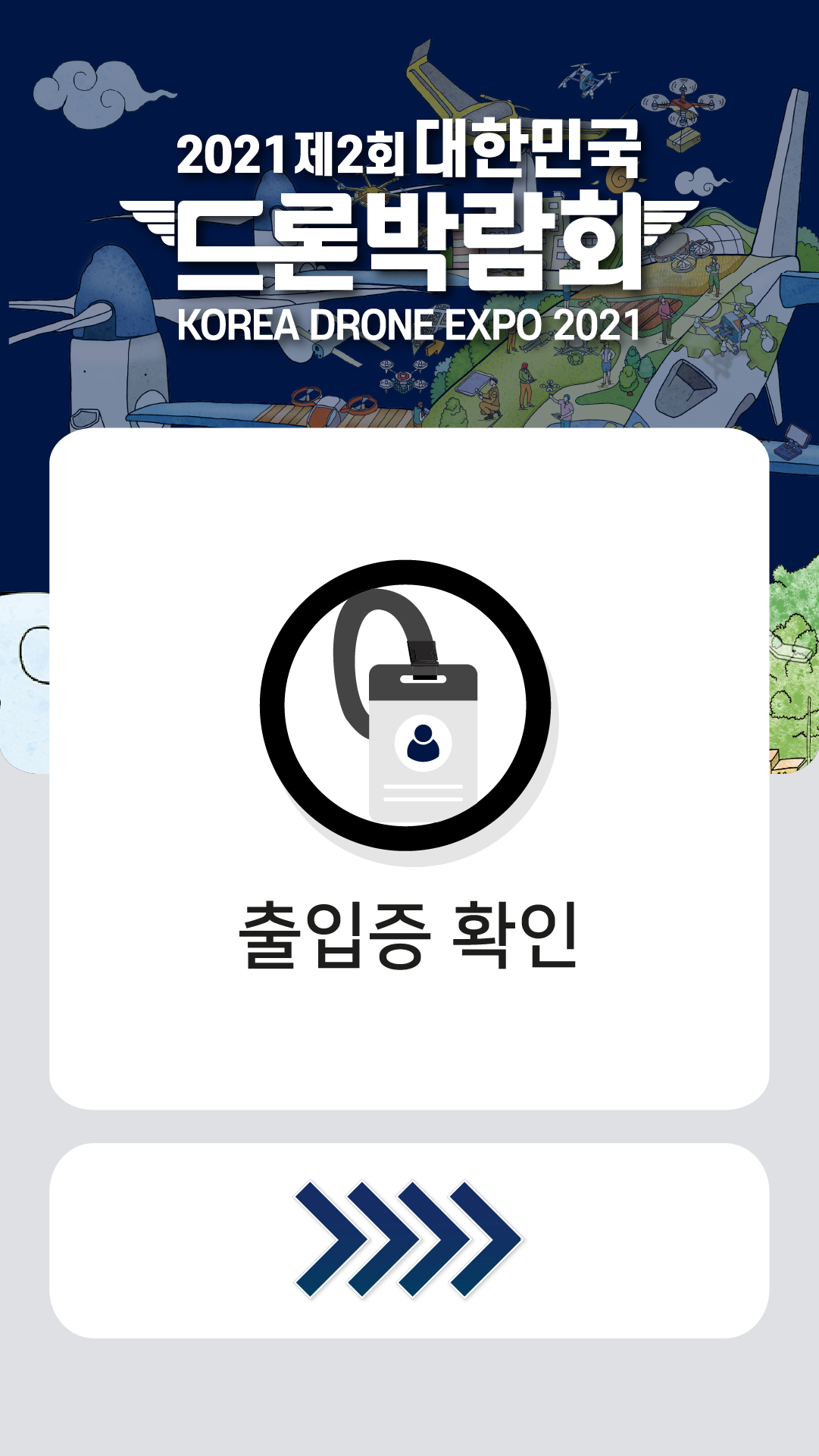Open the 출입증 확인 pass check card
The height and width of the screenshot is (1456, 819).
[409, 768]
